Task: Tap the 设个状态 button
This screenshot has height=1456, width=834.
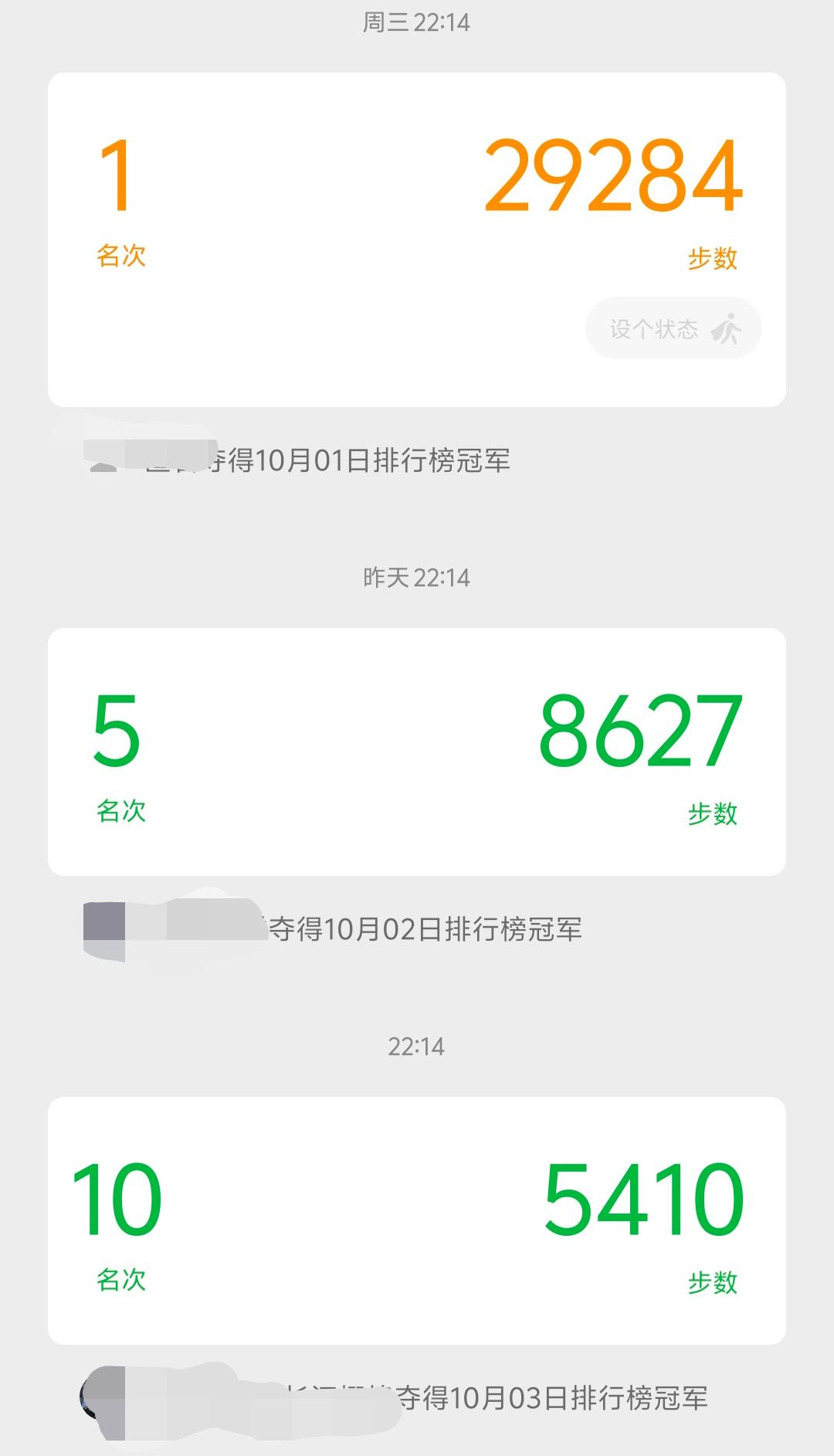Action: point(673,328)
